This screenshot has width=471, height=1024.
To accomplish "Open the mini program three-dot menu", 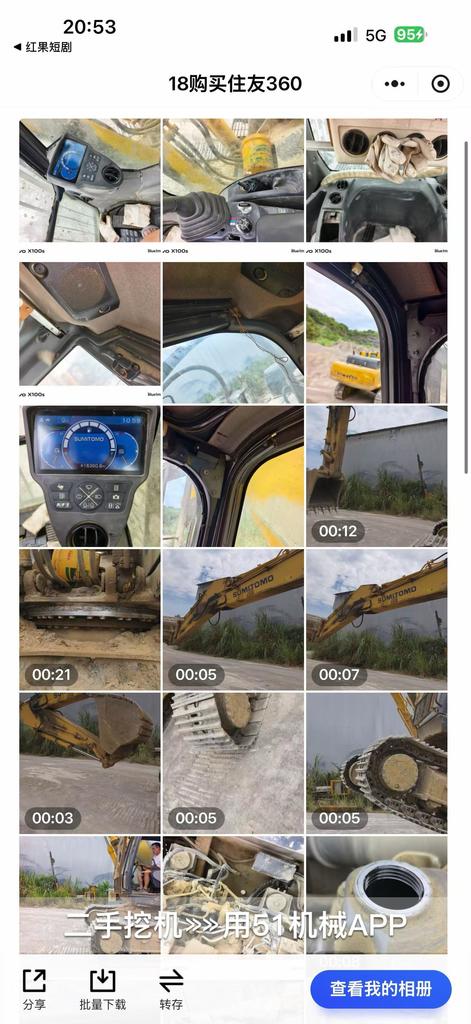I will pyautogui.click(x=395, y=84).
